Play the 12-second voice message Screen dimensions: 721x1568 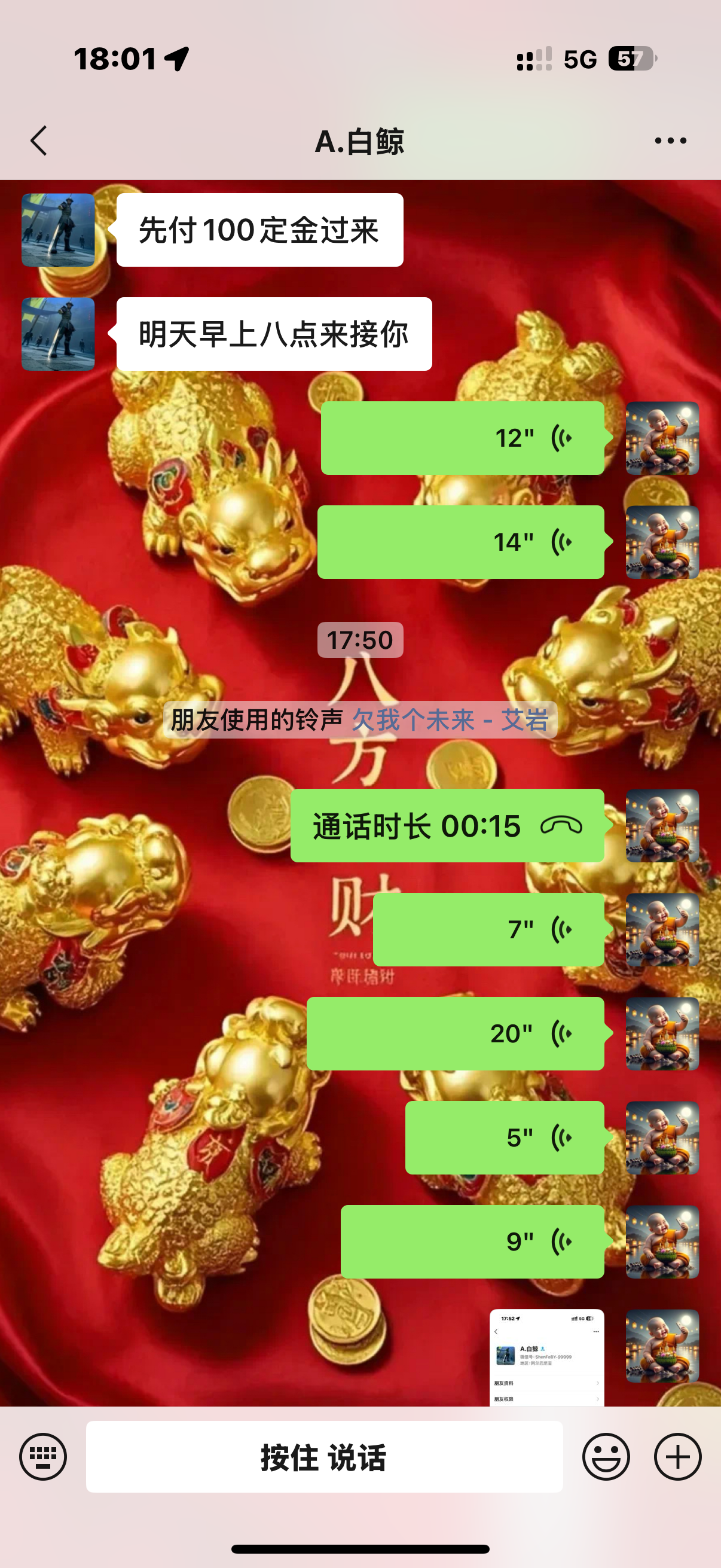[x=462, y=438]
